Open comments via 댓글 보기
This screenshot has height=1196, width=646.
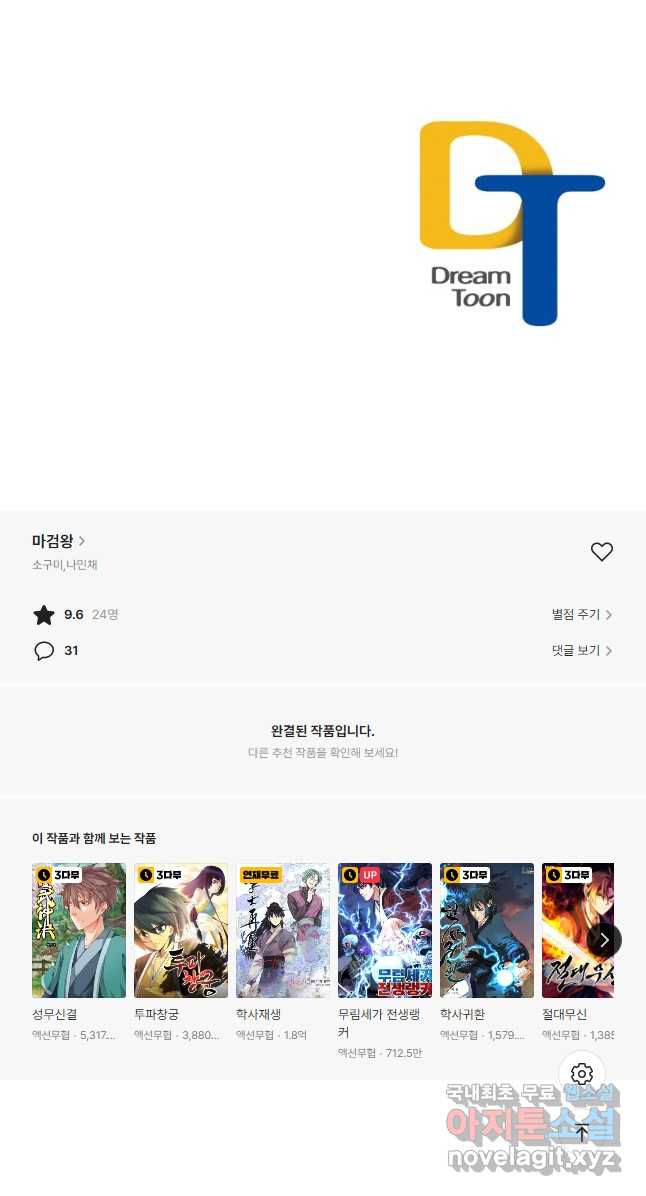[581, 651]
